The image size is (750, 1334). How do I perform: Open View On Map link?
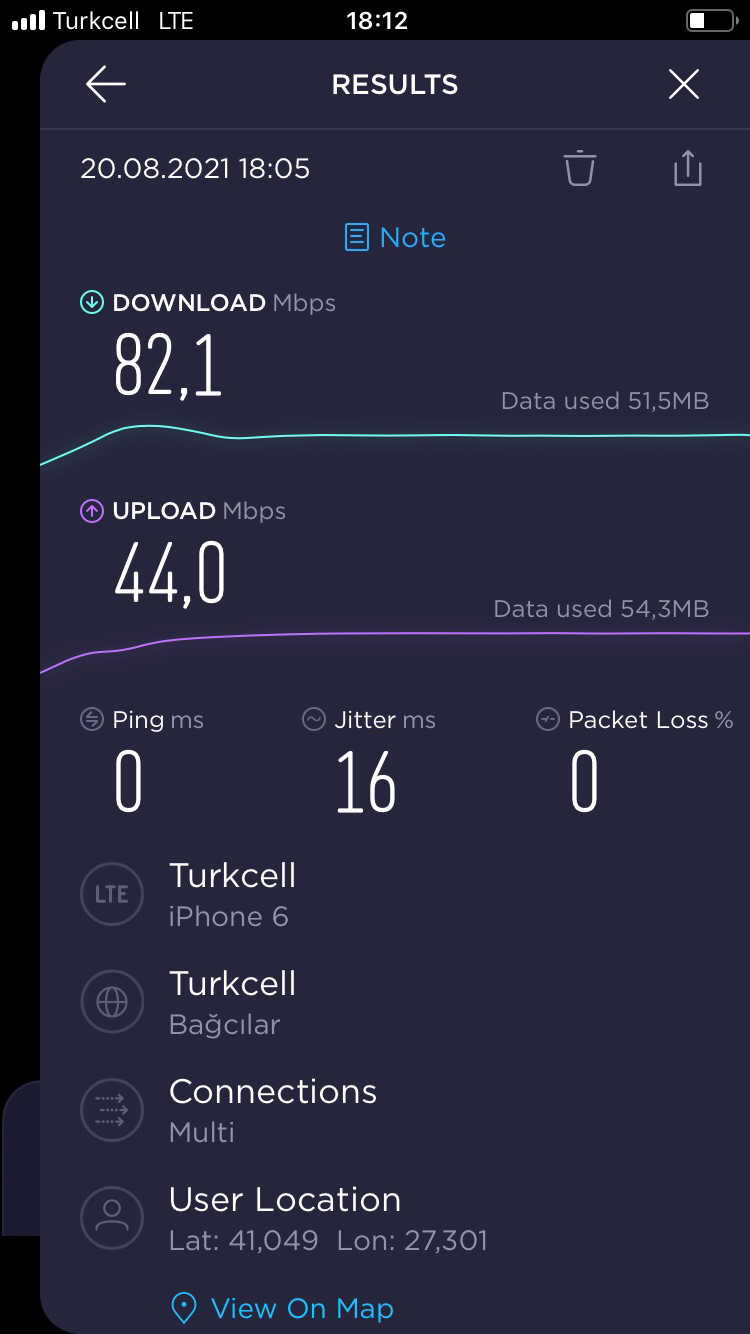[282, 1308]
